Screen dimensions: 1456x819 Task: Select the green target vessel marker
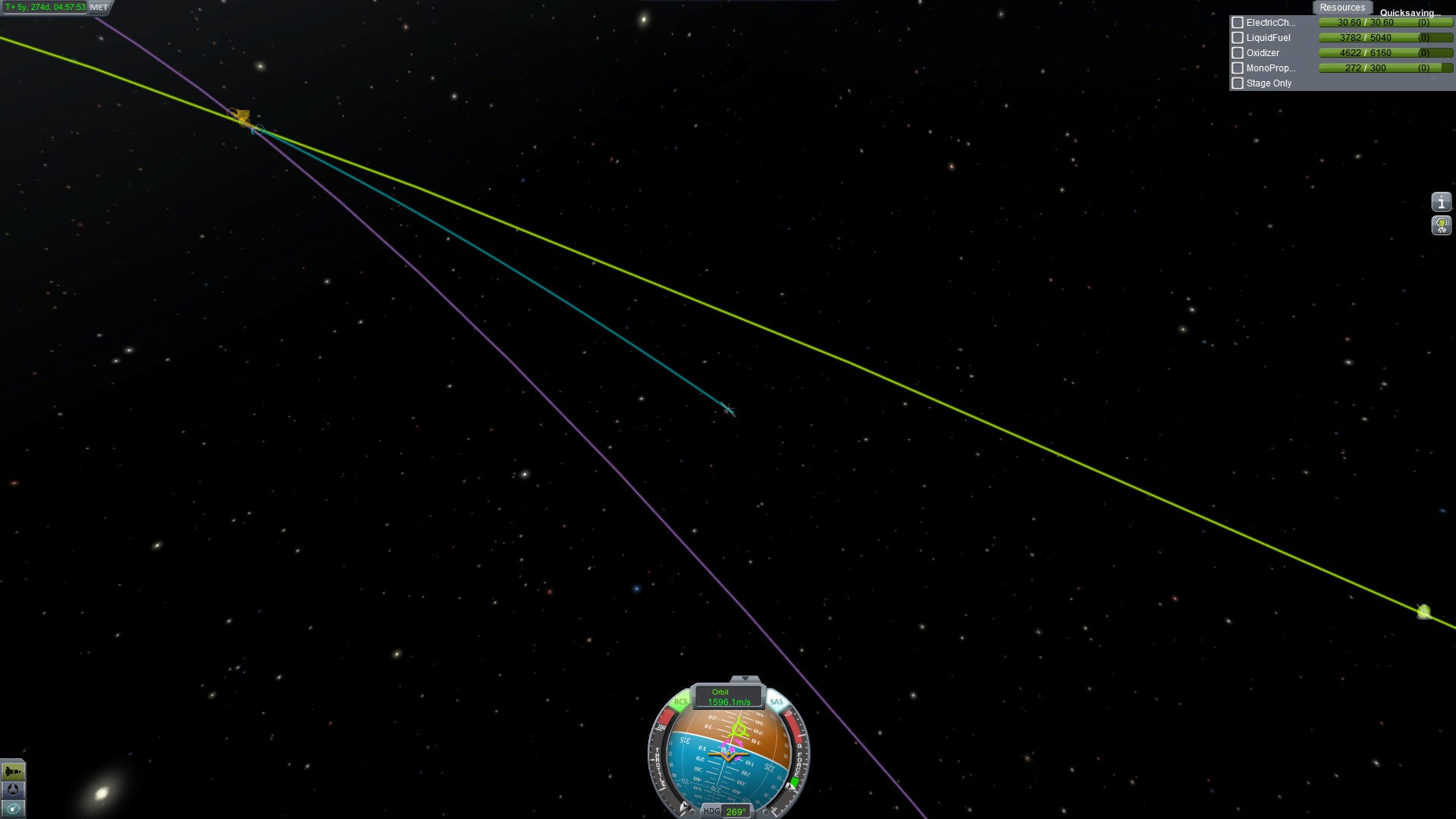click(x=1423, y=612)
